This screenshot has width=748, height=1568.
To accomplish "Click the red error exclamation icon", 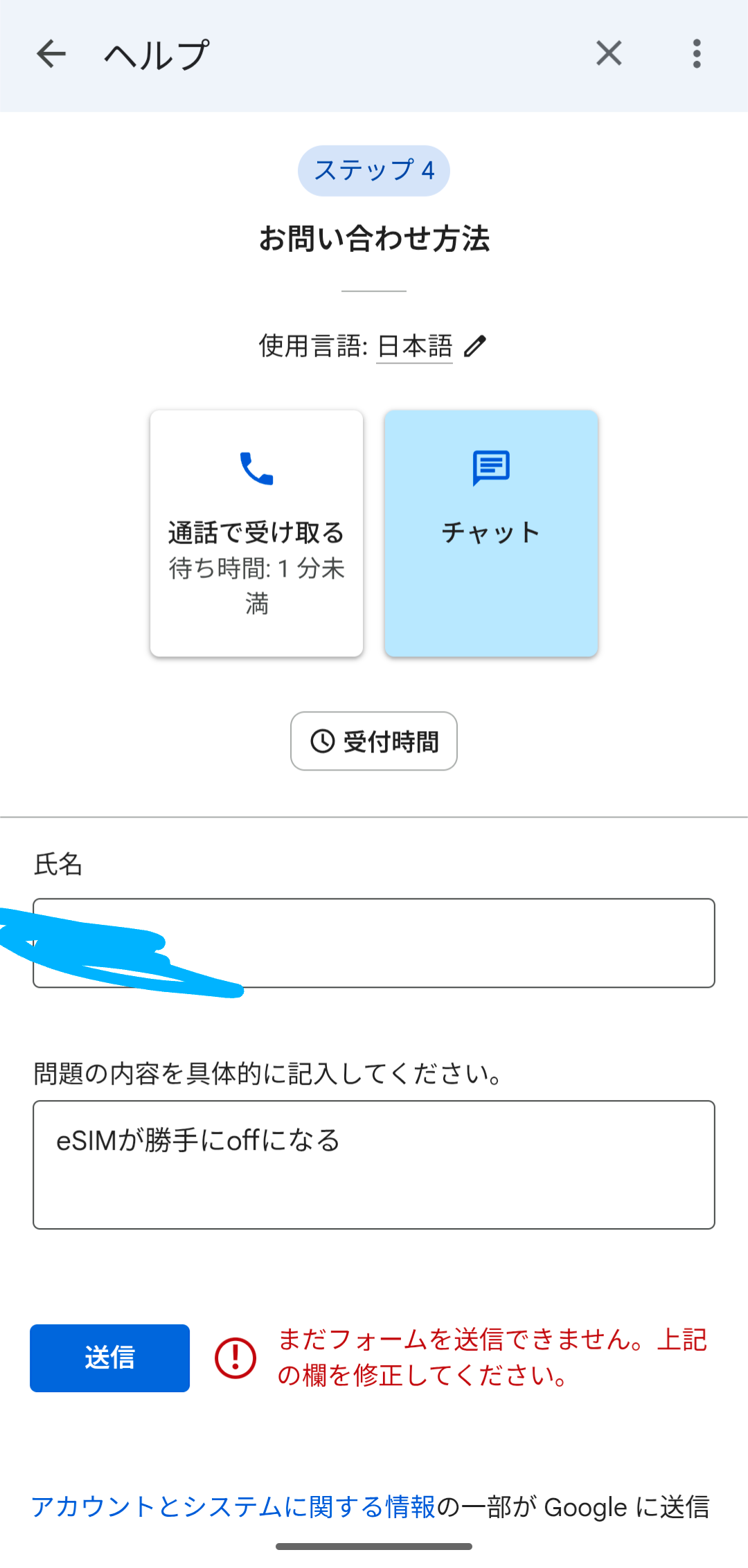I will 235,1358.
